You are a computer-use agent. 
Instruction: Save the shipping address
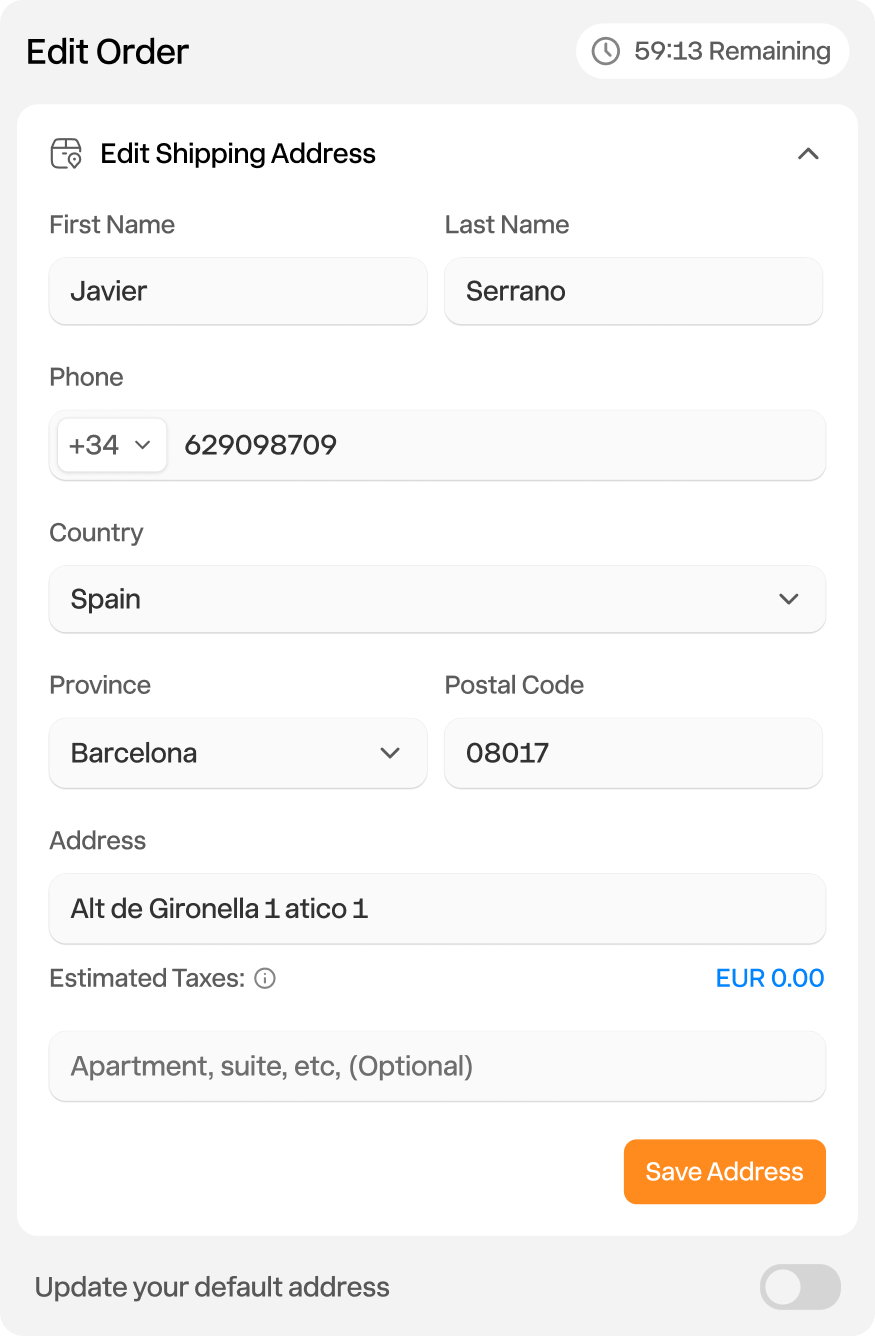point(724,1171)
